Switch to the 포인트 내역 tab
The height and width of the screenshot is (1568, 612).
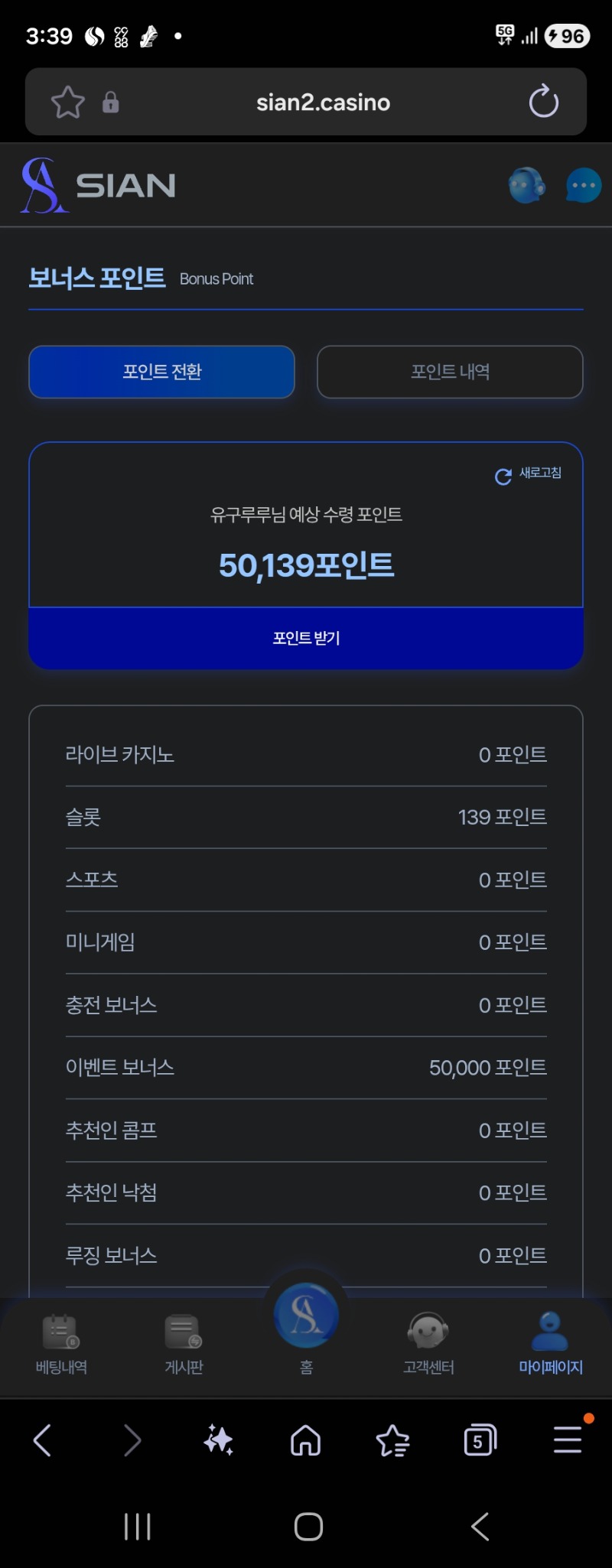pyautogui.click(x=450, y=372)
